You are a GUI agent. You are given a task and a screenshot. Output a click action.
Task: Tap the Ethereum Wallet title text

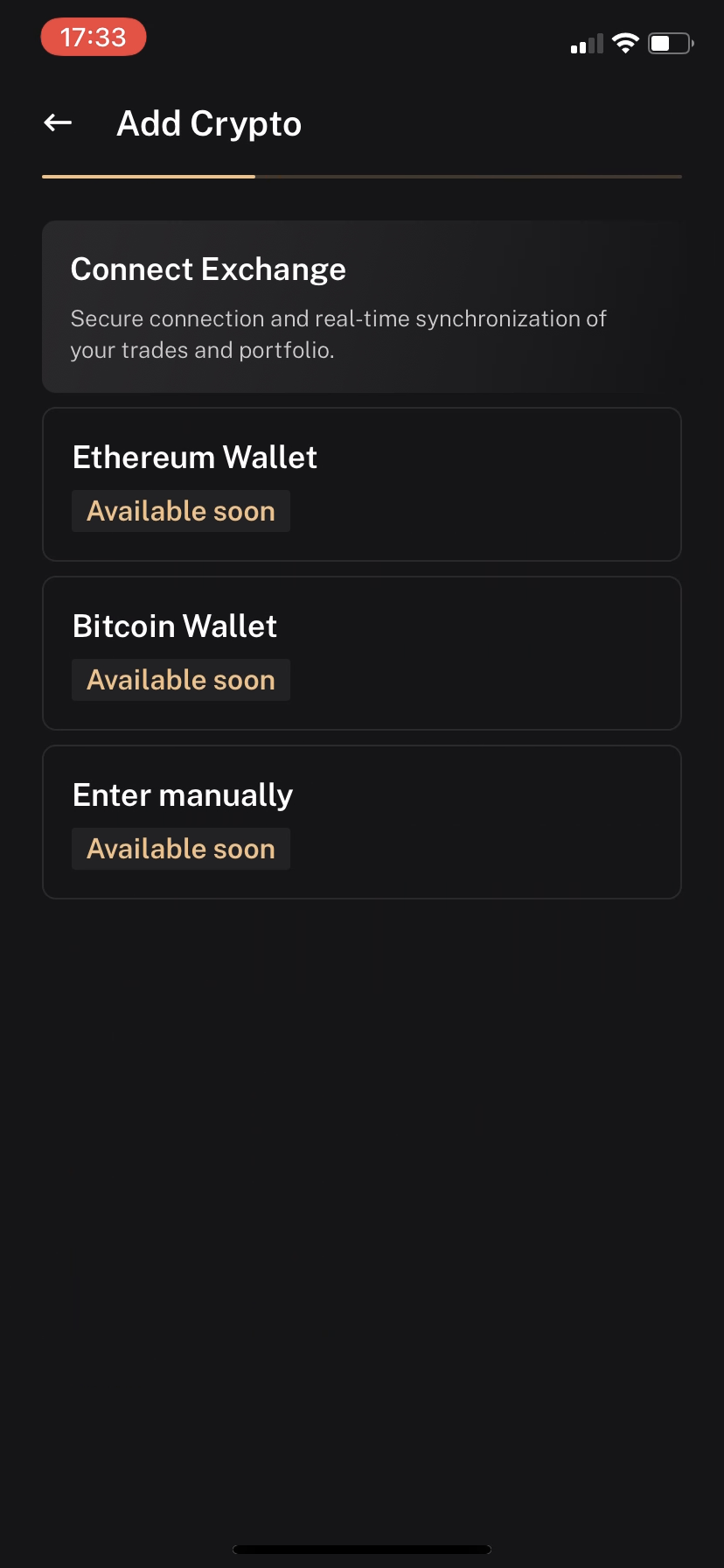tap(194, 457)
